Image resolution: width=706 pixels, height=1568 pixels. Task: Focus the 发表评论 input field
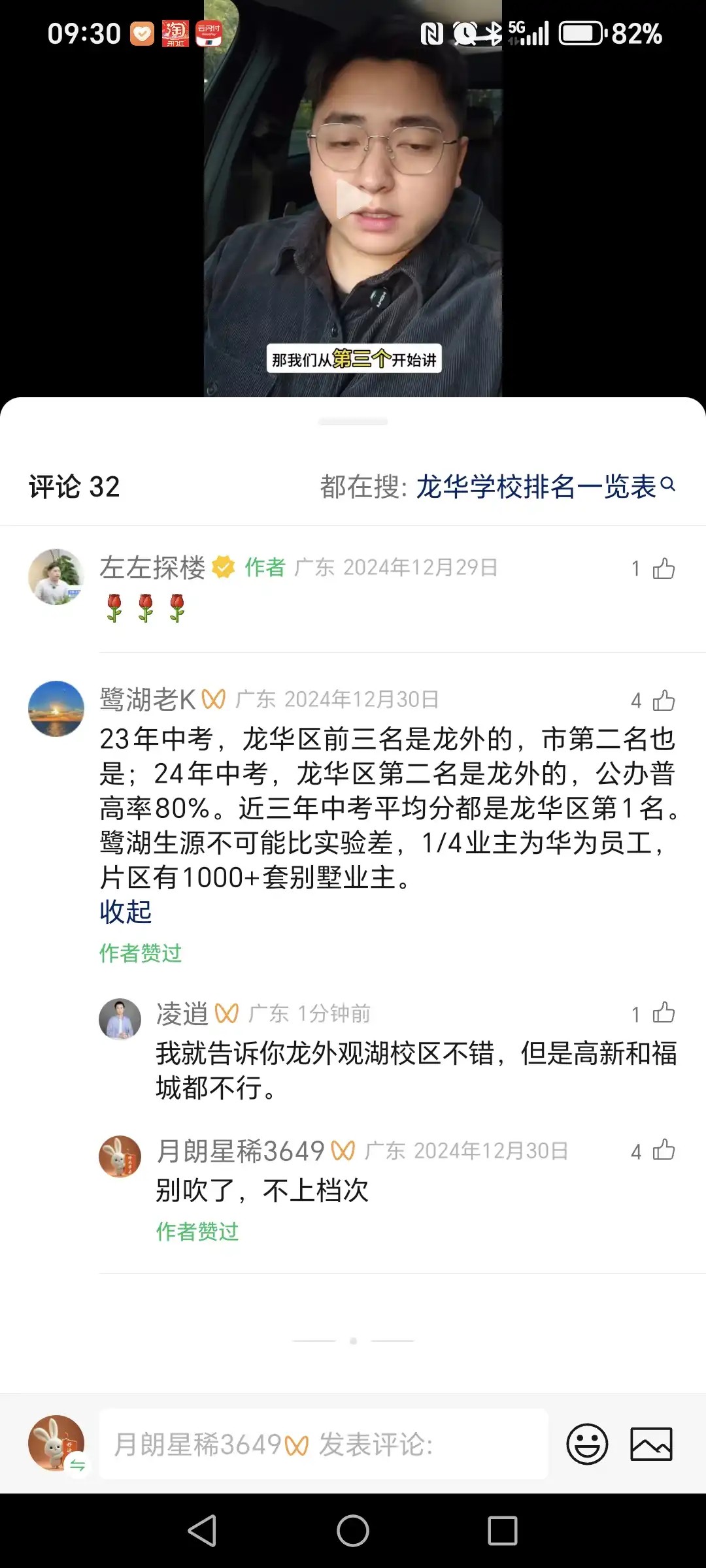coord(324,1444)
